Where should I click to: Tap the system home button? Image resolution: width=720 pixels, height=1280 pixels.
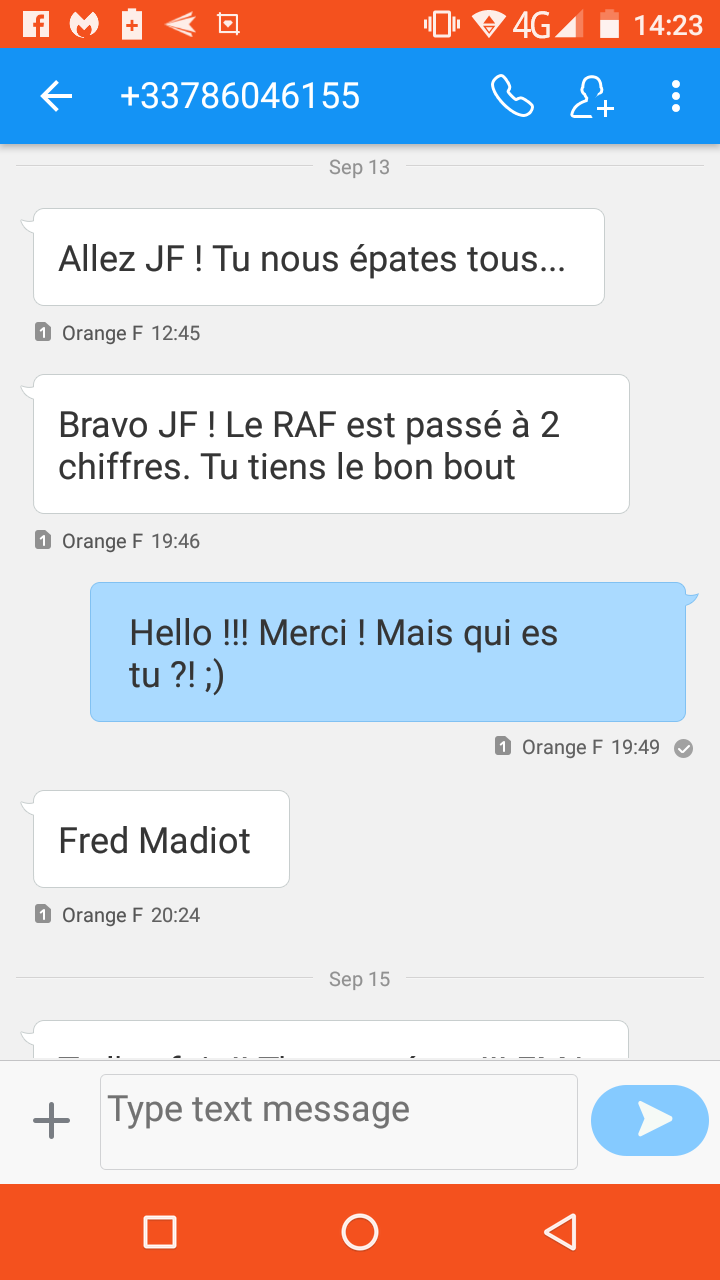coord(360,1232)
